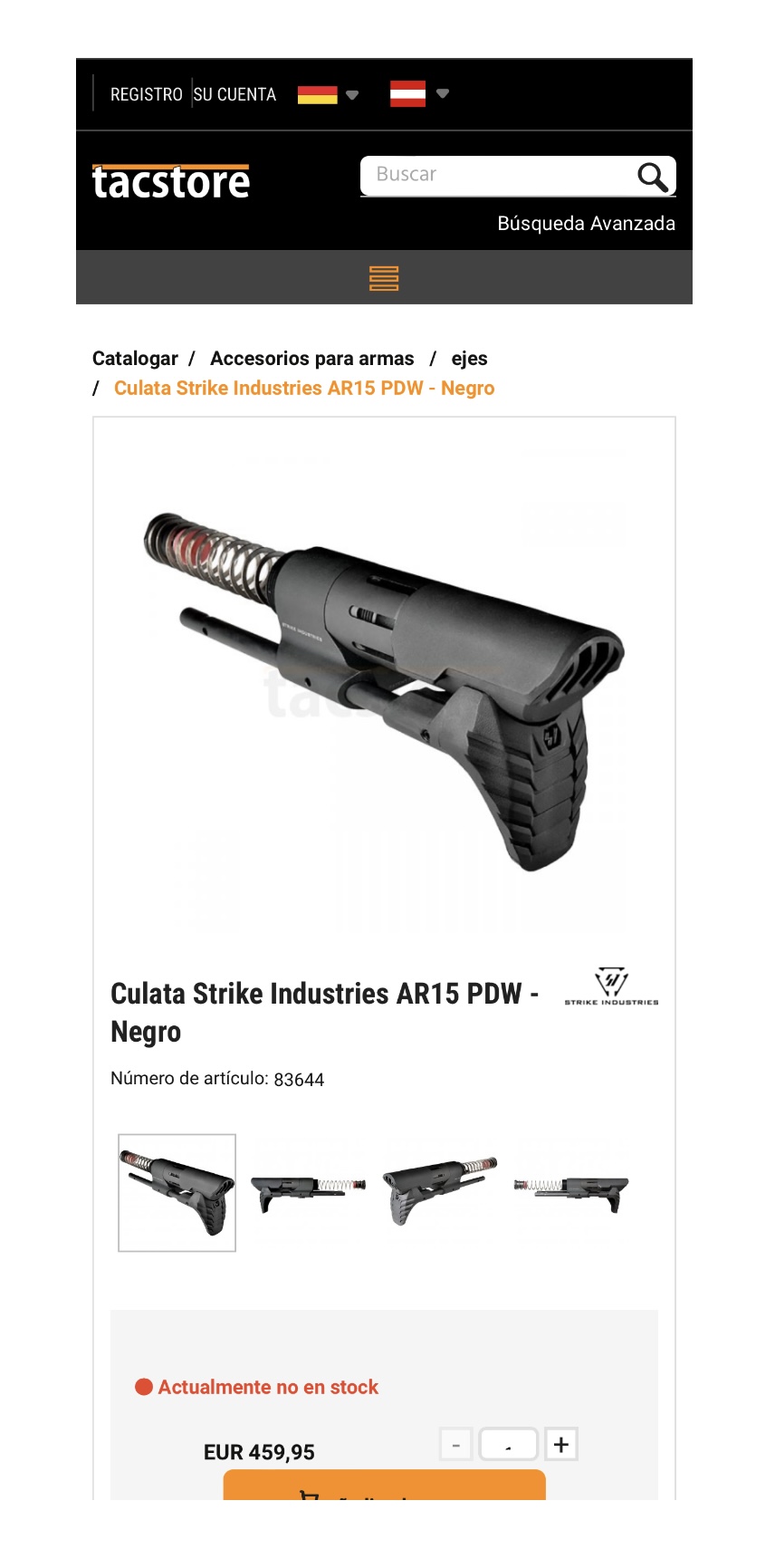The image size is (775, 1568).
Task: Open the ejes breadcrumb category
Action: pos(469,359)
